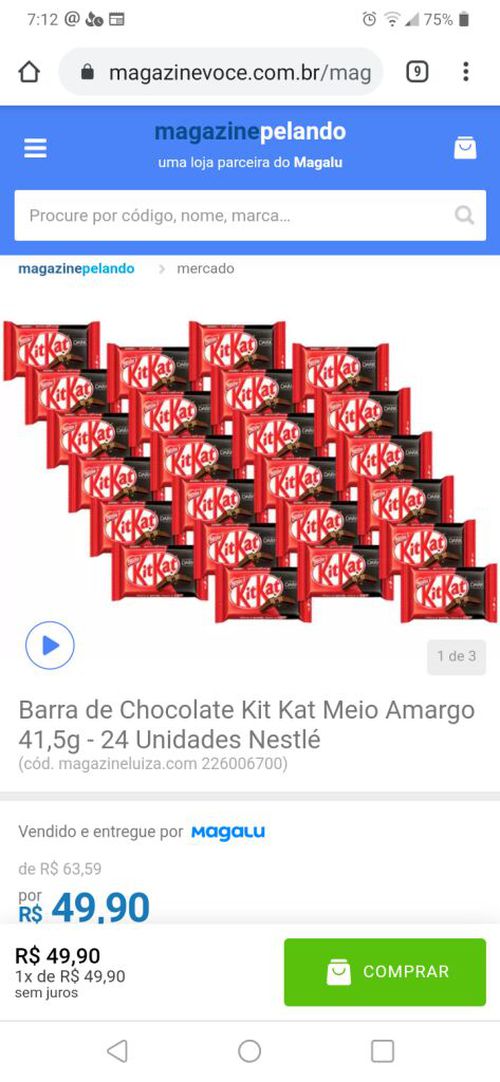This screenshot has width=500, height=1082.
Task: Tap the browser home icon
Action: [x=29, y=72]
